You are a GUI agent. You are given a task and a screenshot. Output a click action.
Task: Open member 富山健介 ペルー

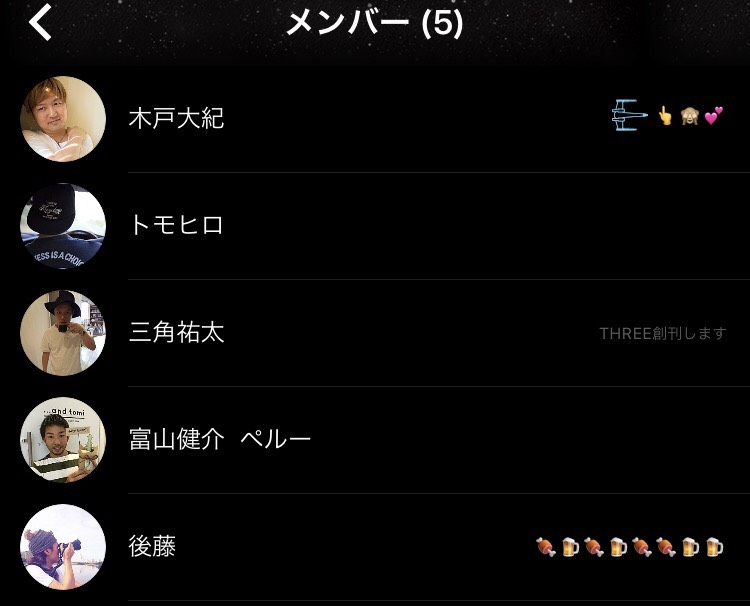220,440
